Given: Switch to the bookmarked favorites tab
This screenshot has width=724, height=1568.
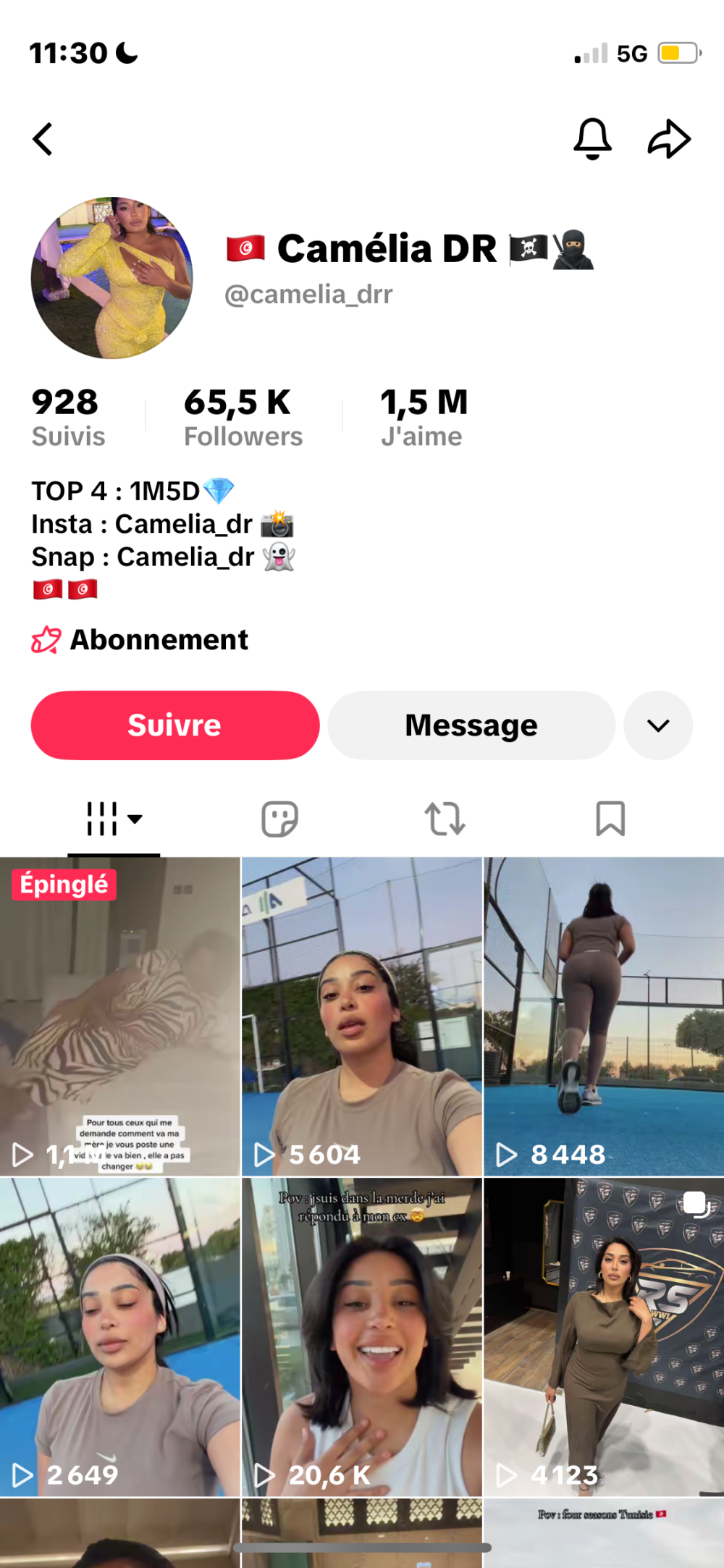Looking at the screenshot, I should 610,819.
